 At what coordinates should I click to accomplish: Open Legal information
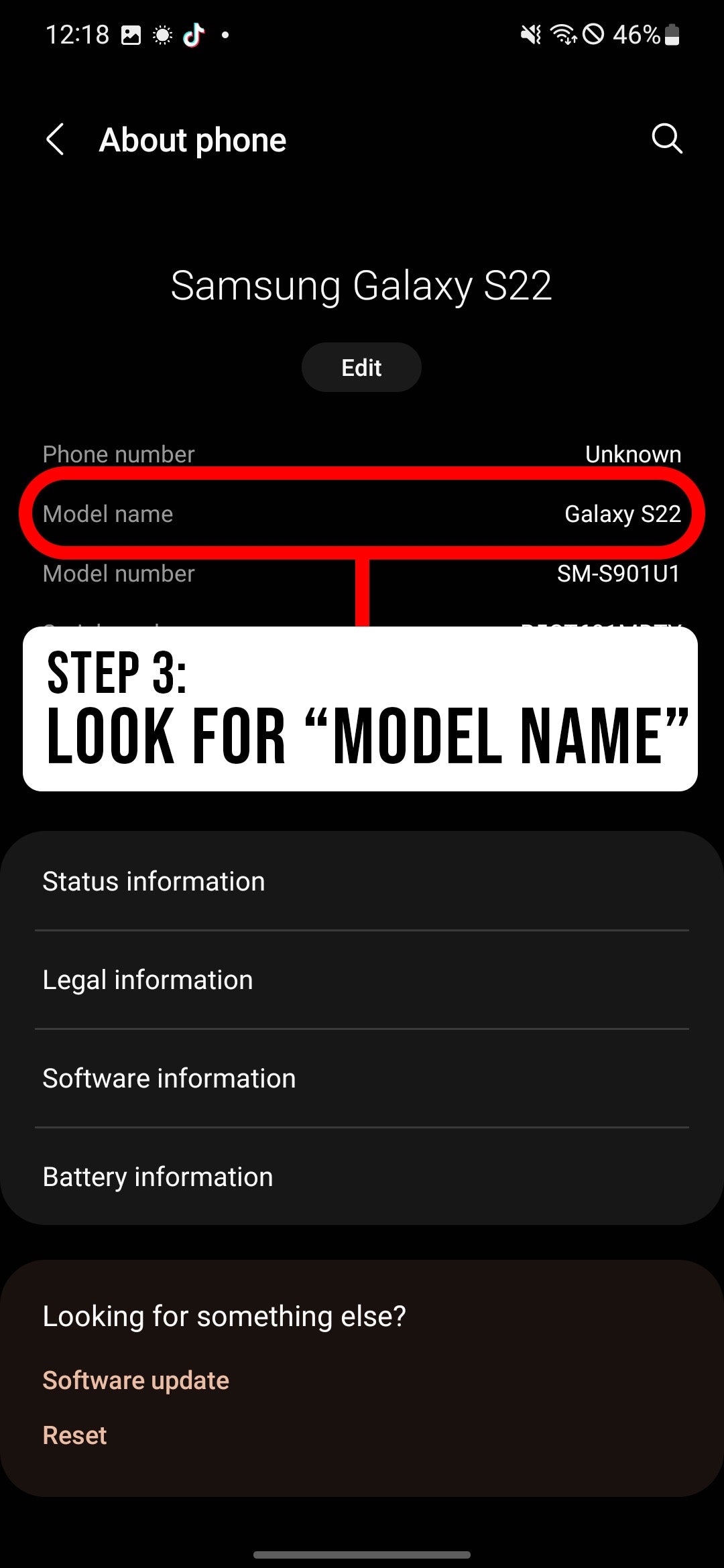point(362,980)
